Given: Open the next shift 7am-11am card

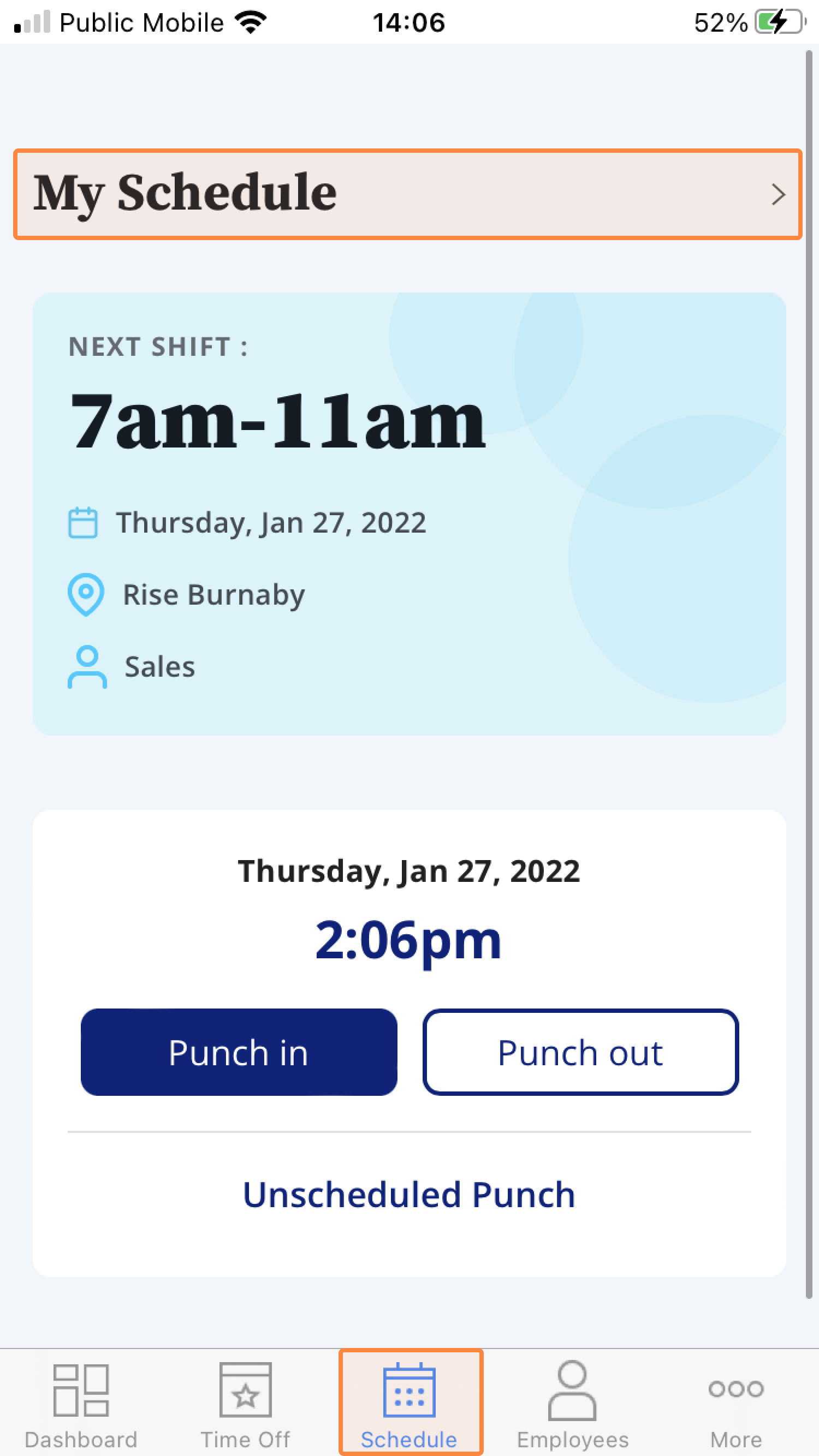Looking at the screenshot, I should 409,513.
